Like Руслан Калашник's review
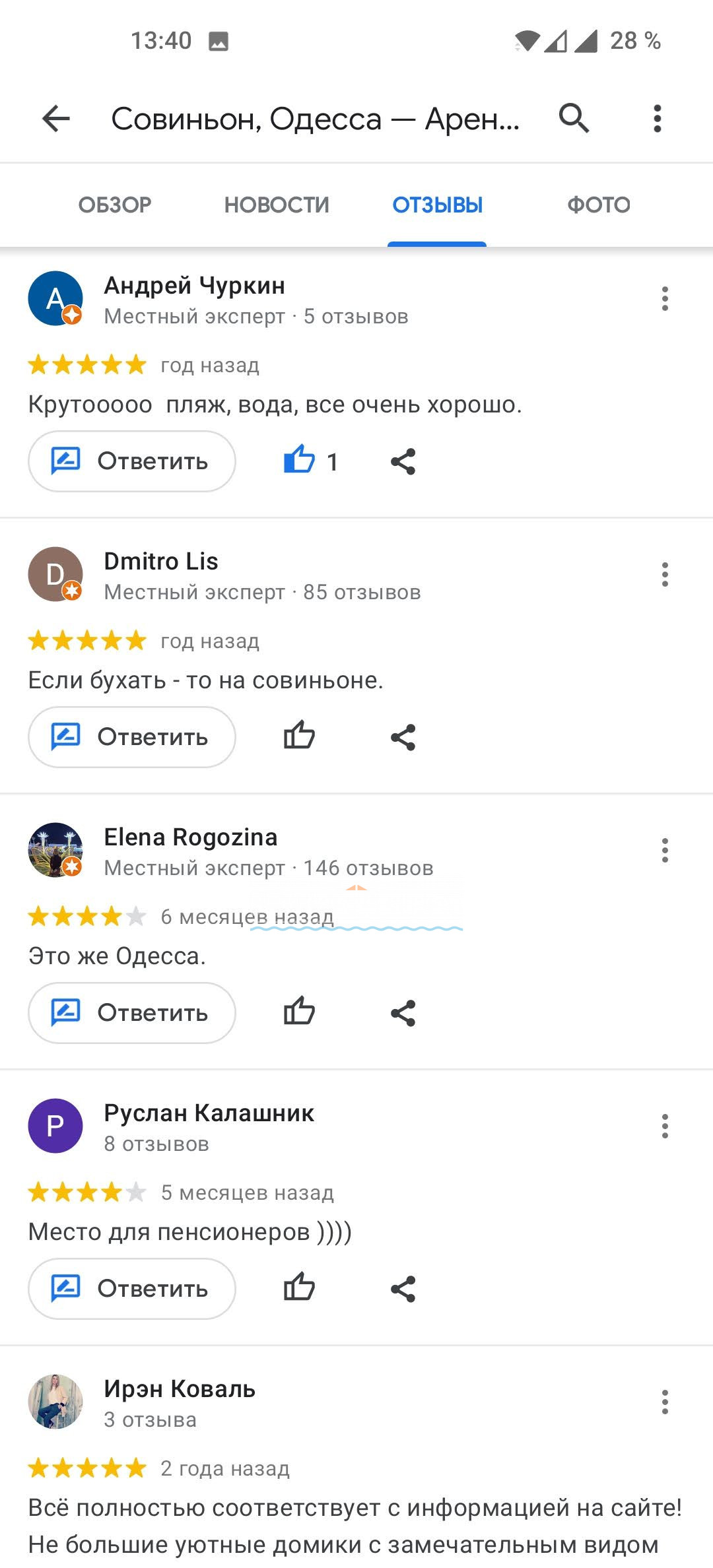 point(299,1288)
